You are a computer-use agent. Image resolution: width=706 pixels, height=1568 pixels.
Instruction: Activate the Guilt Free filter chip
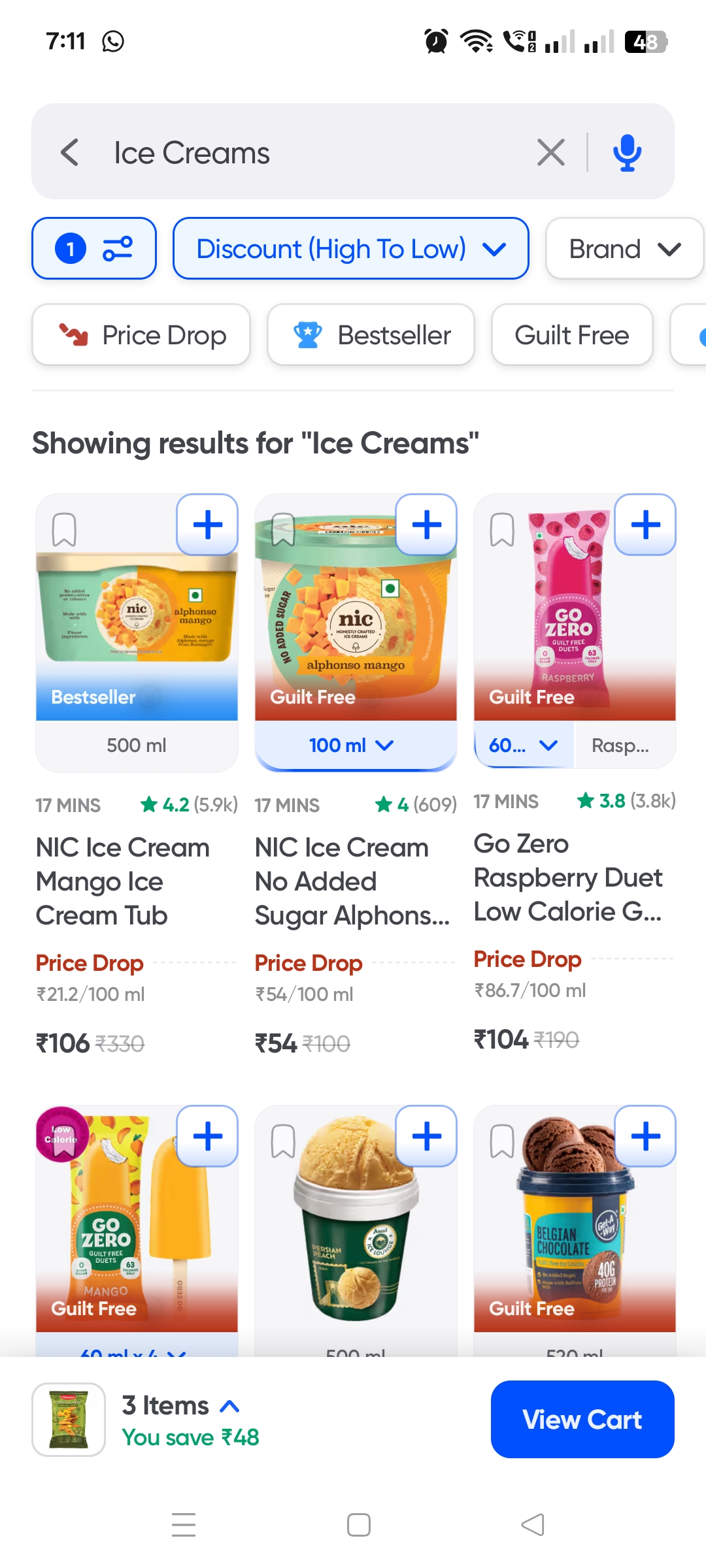571,335
